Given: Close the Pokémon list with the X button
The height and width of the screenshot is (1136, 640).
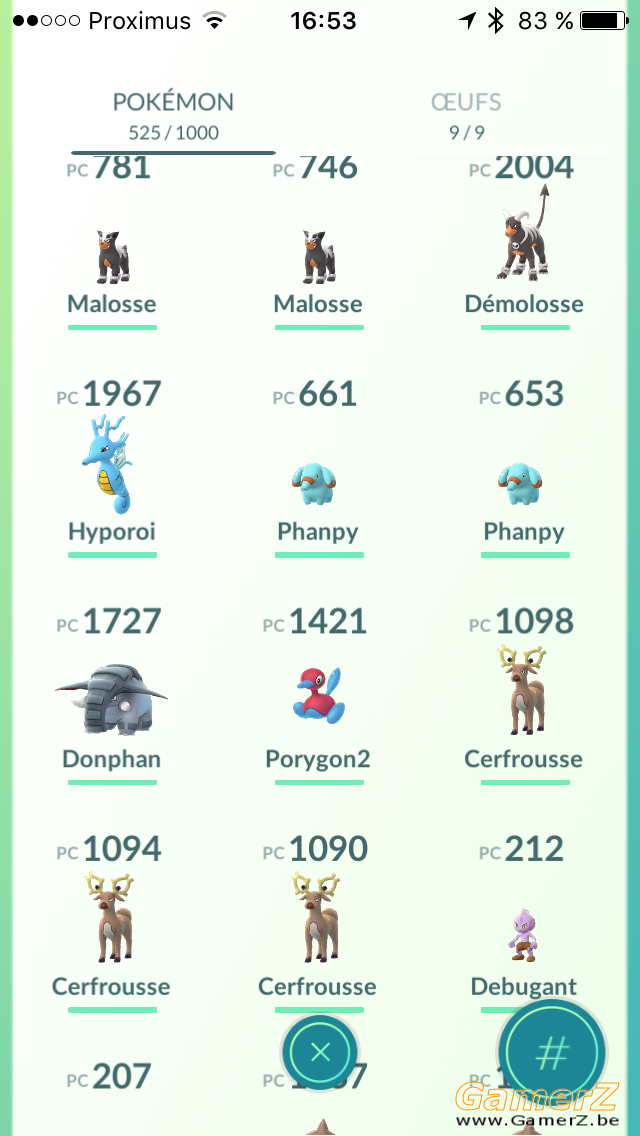Looking at the screenshot, I should (x=320, y=1051).
